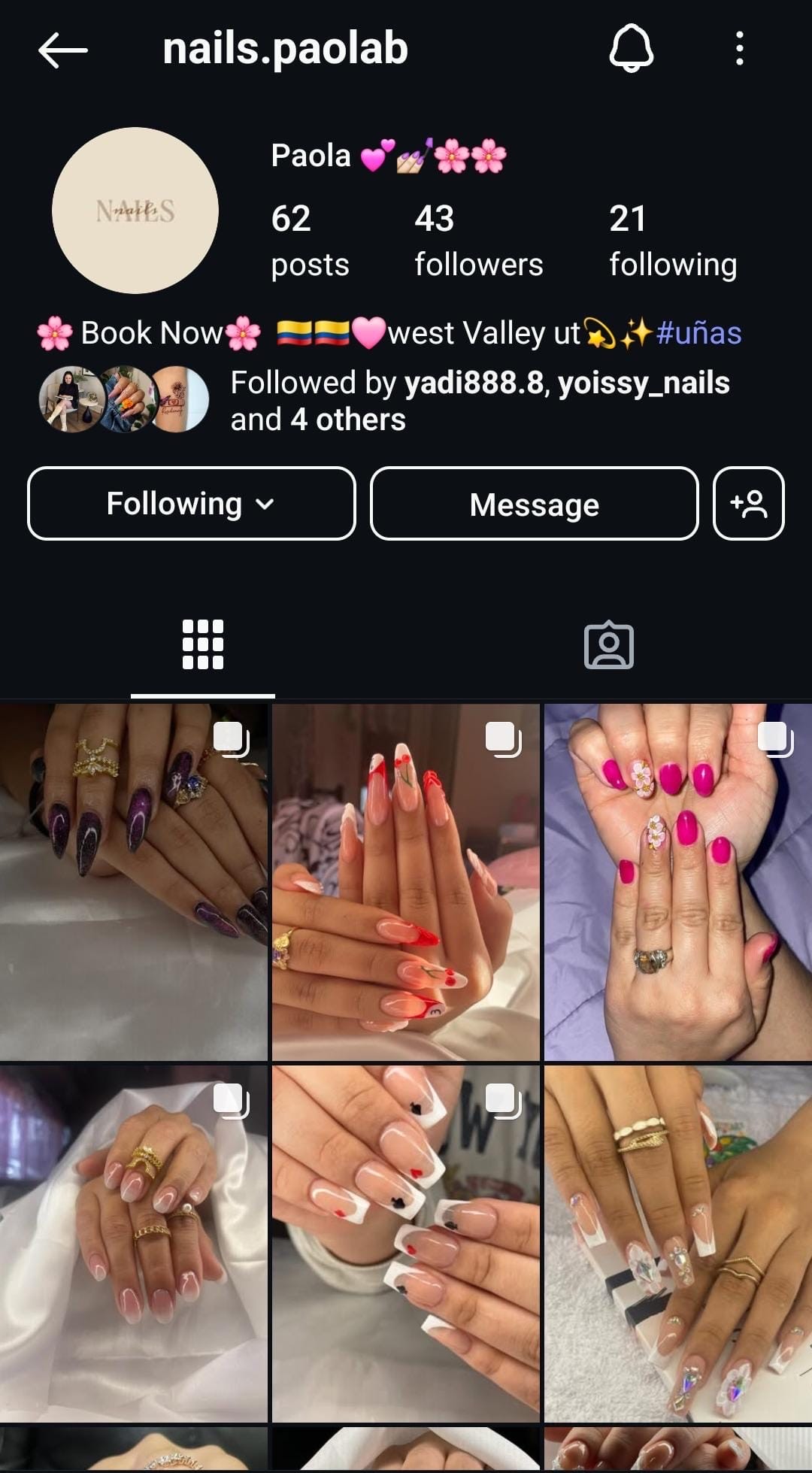Screen dimensions: 812x1473
Task: Expand the Following dropdown button
Action: point(191,504)
